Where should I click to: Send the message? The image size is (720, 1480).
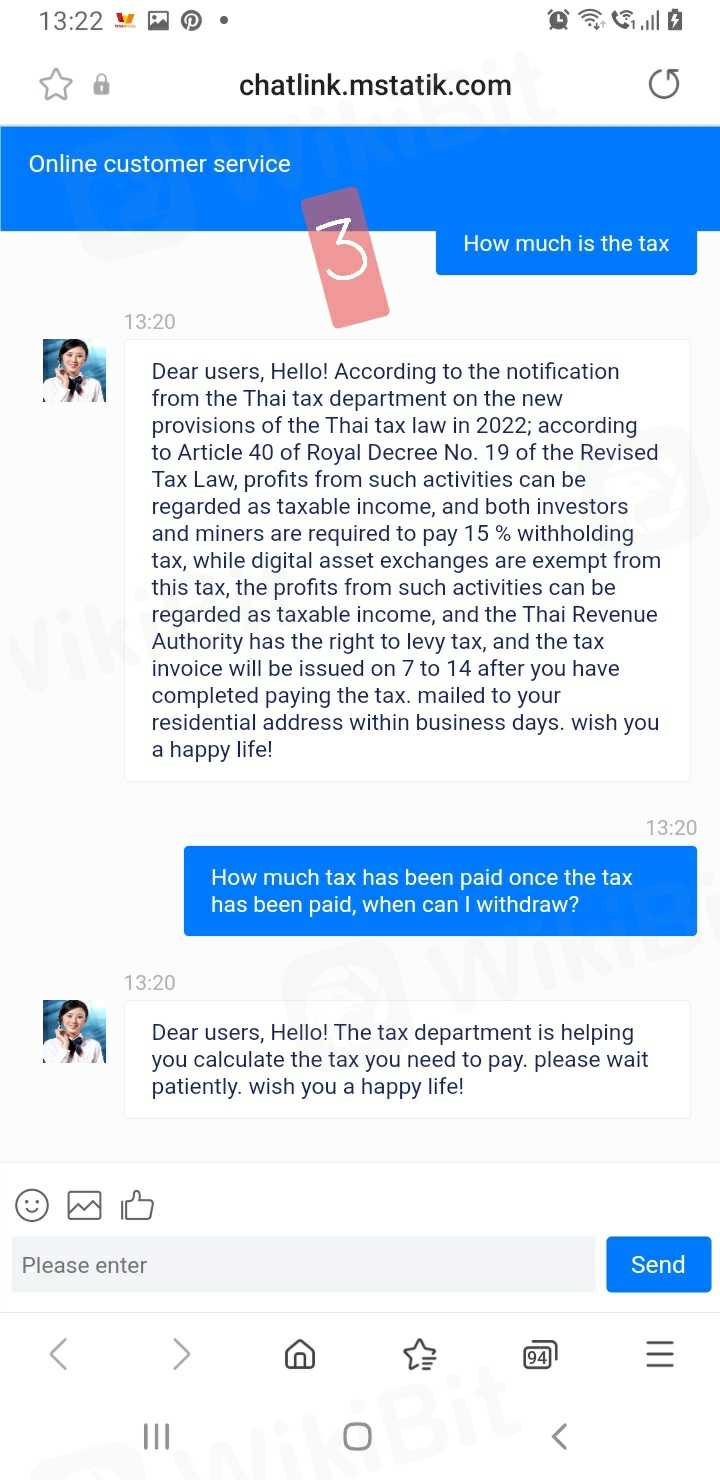coord(658,1265)
